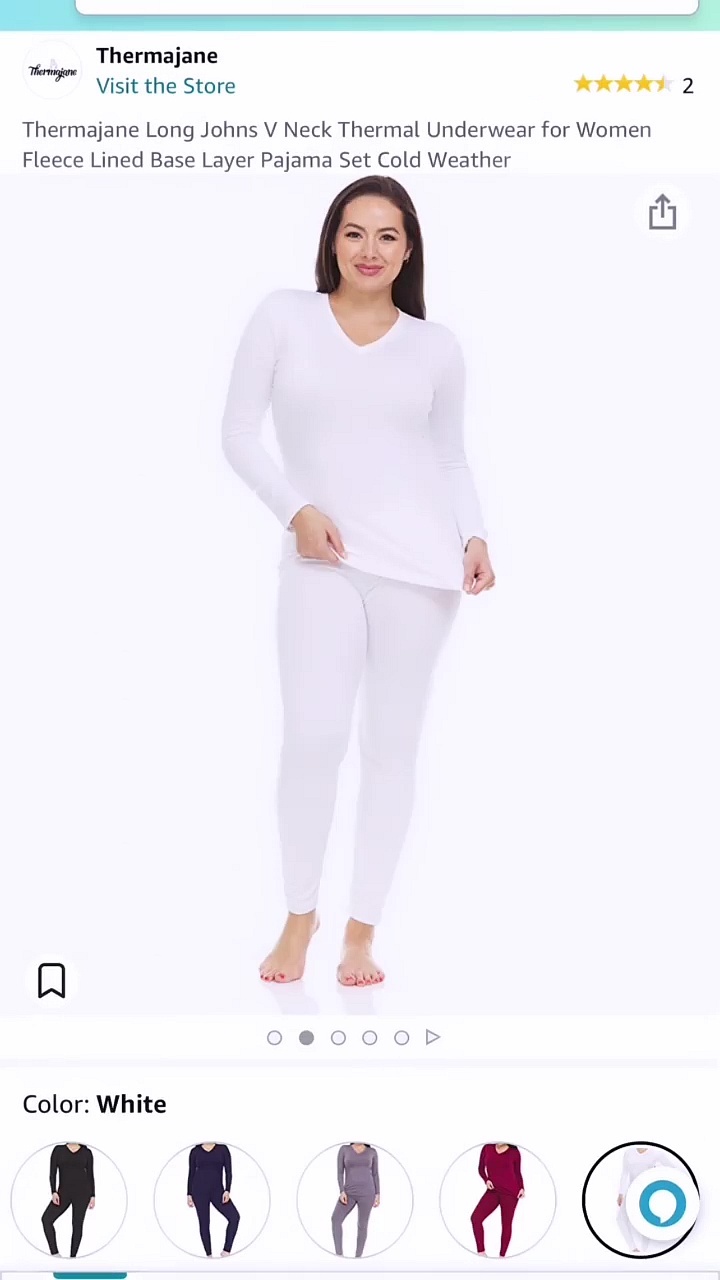Image resolution: width=720 pixels, height=1280 pixels.
Task: Open the search box at the top
Action: pyautogui.click(x=386, y=6)
